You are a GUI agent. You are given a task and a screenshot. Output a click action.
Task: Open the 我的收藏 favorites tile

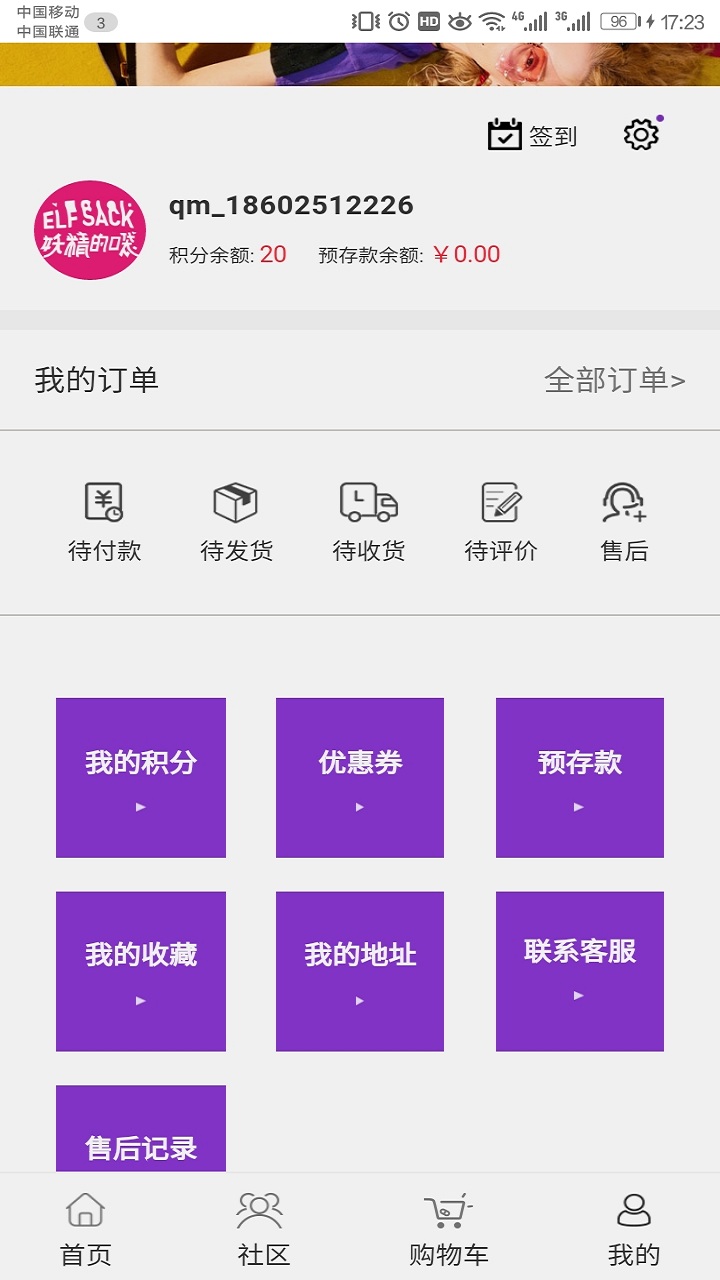click(141, 971)
